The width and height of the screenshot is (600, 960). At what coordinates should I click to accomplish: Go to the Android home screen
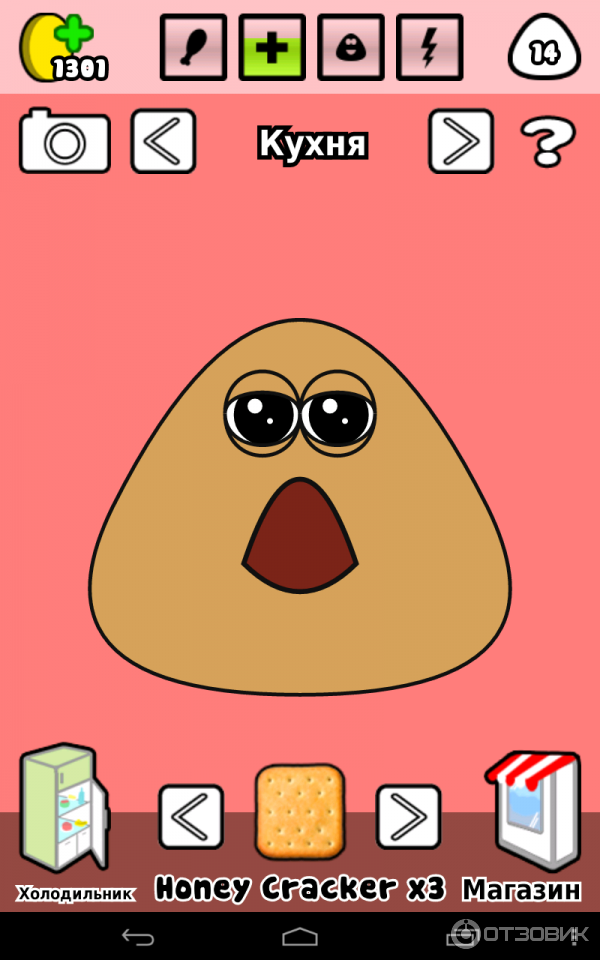point(300,937)
